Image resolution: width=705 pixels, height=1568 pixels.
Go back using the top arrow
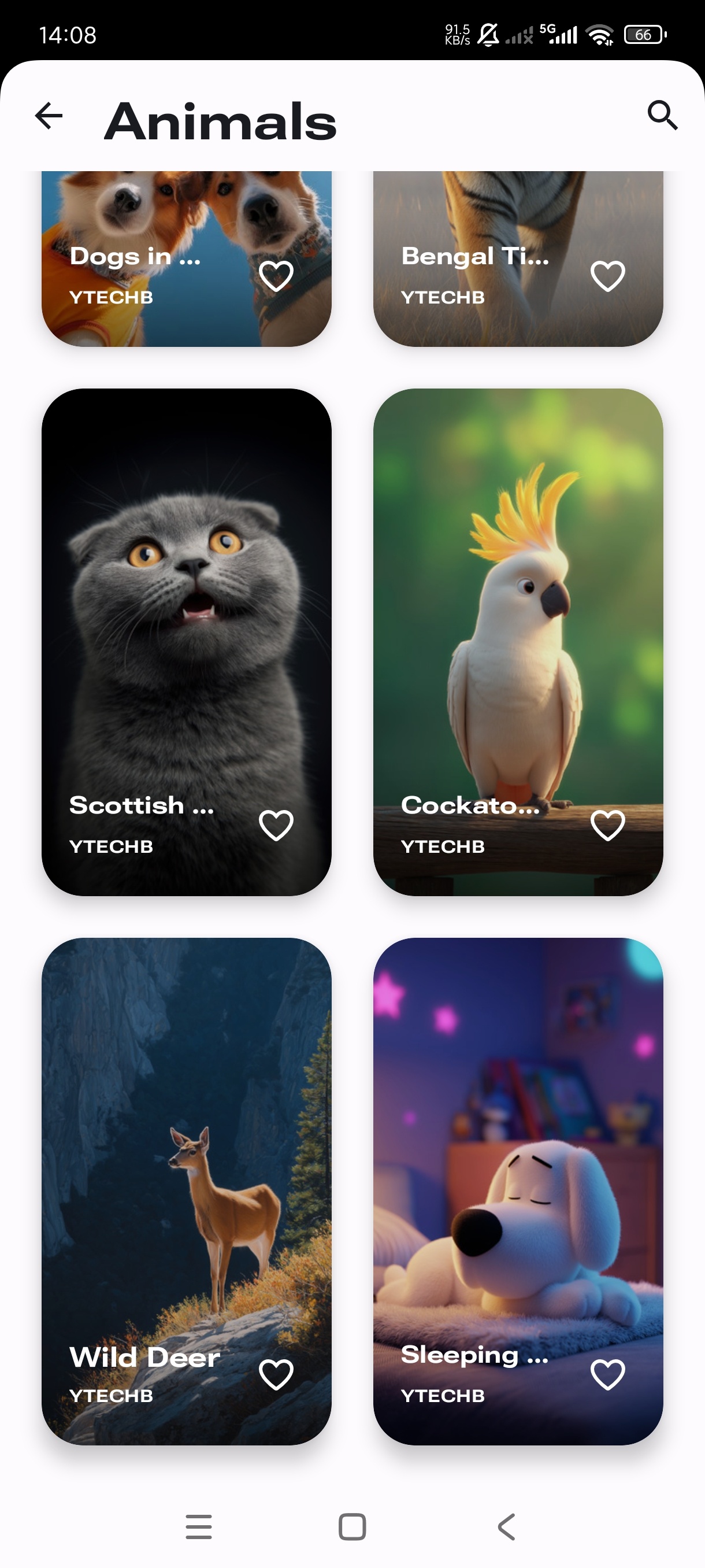(x=49, y=116)
